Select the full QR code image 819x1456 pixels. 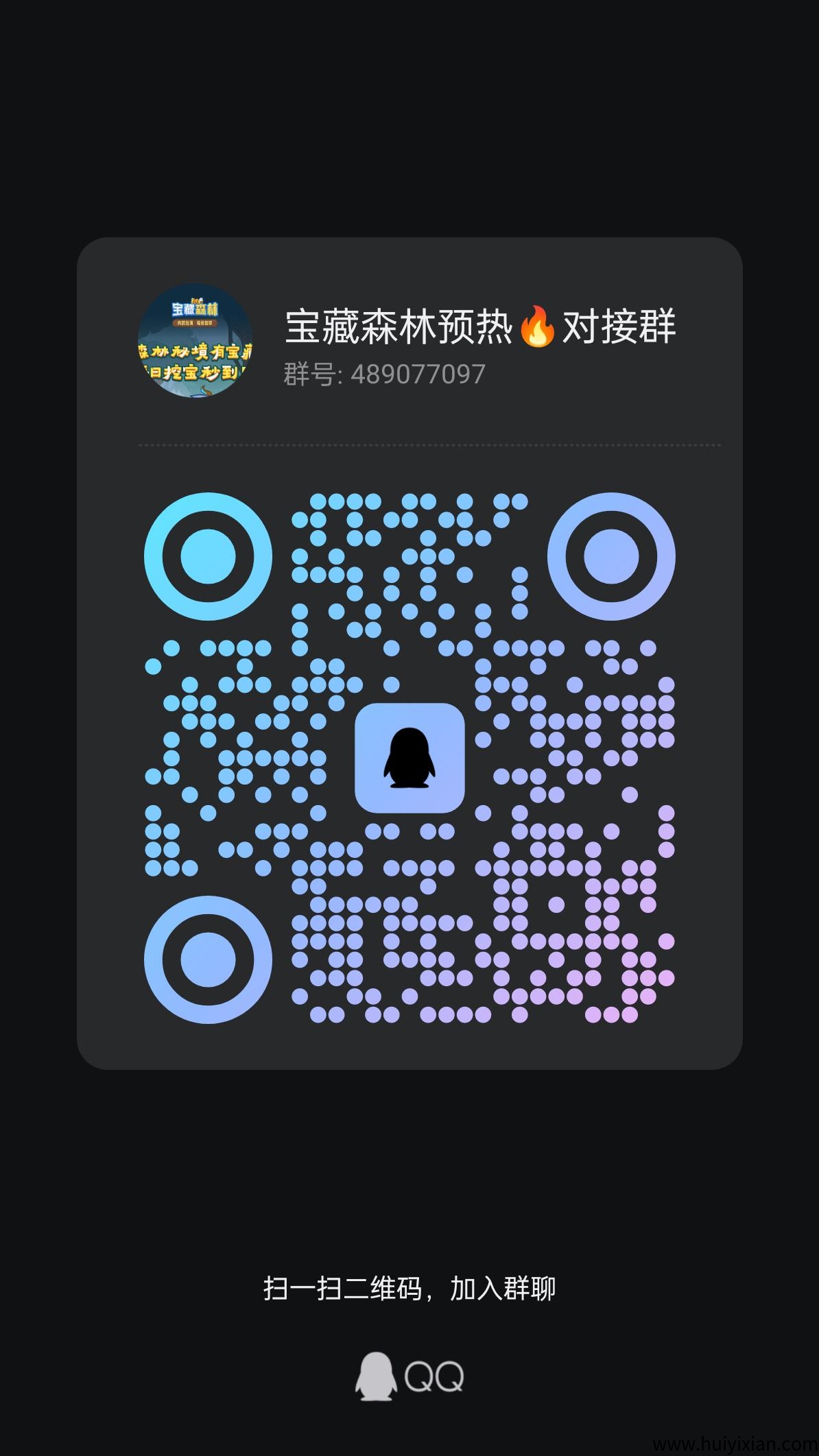point(409,754)
